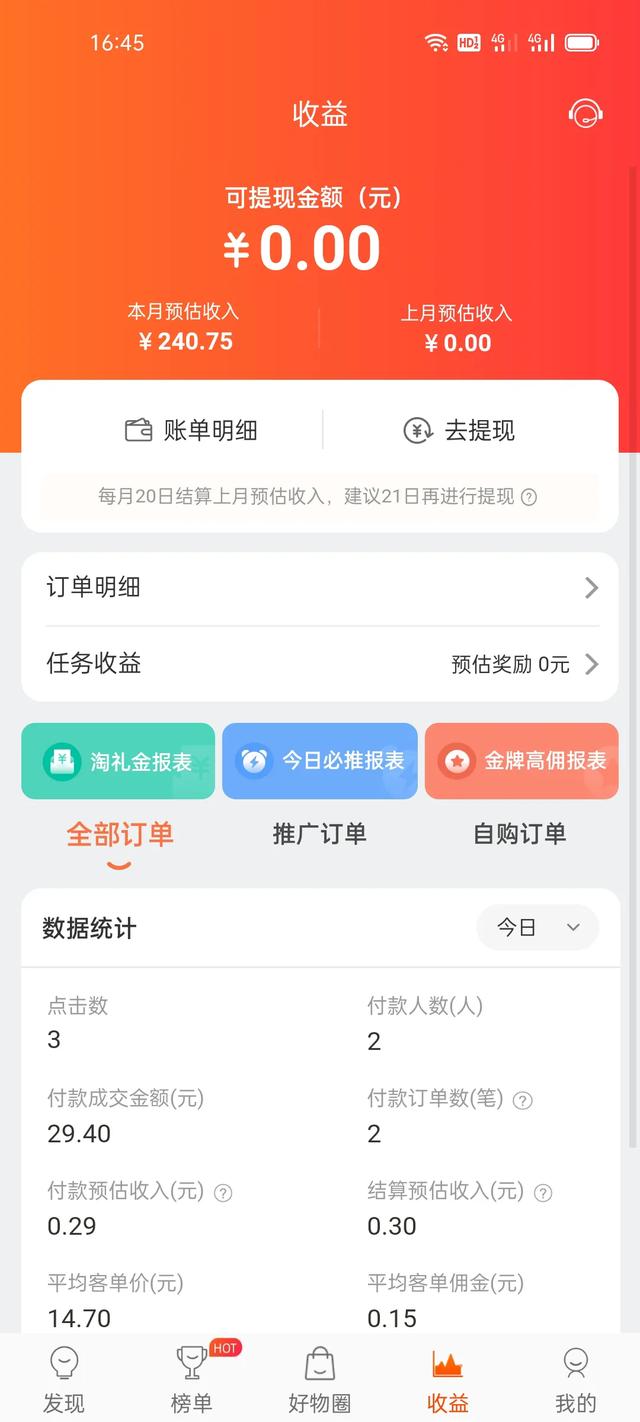Select the 全部订单 tab
Viewport: 640px width, 1422px height.
click(x=120, y=834)
